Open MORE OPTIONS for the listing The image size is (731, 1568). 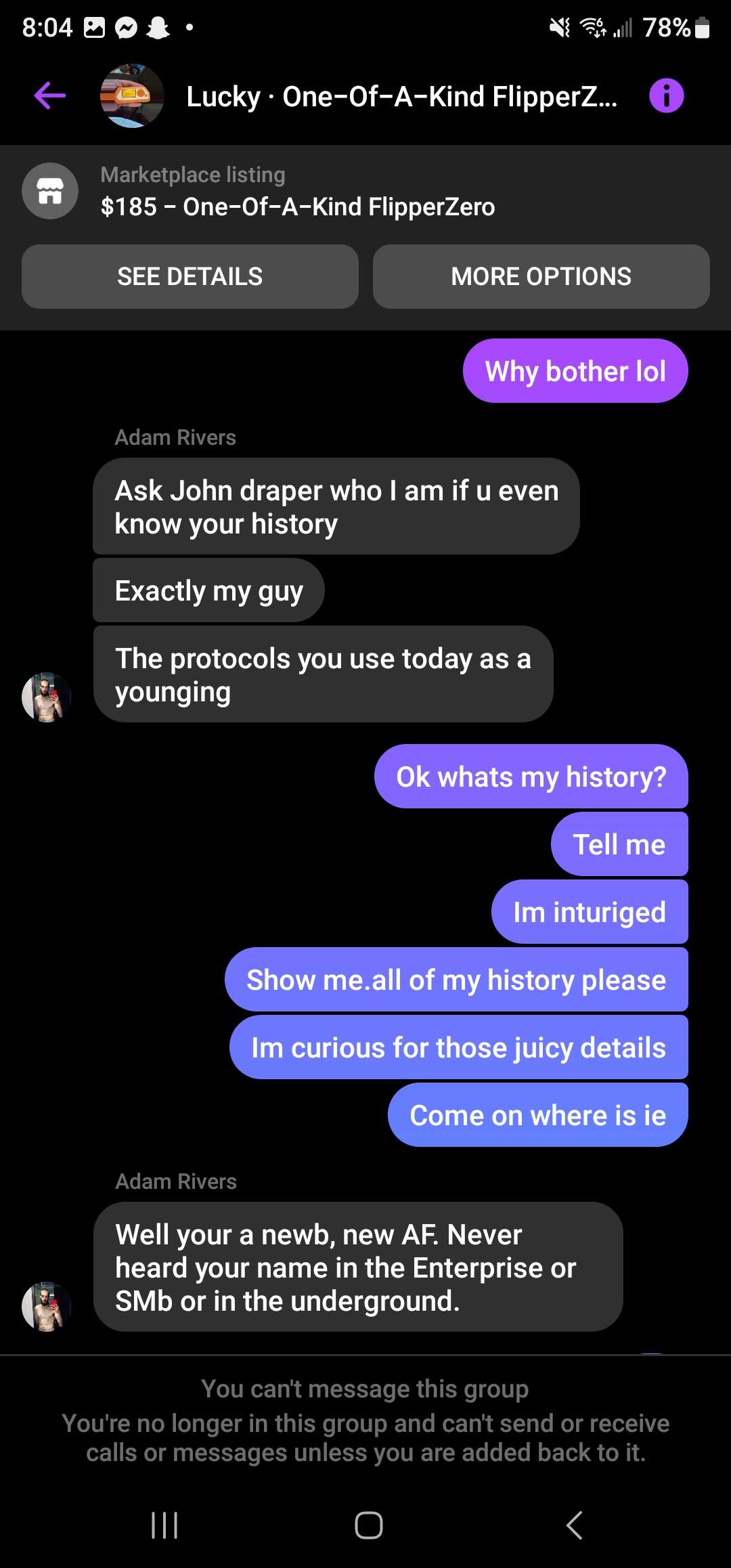tap(541, 276)
